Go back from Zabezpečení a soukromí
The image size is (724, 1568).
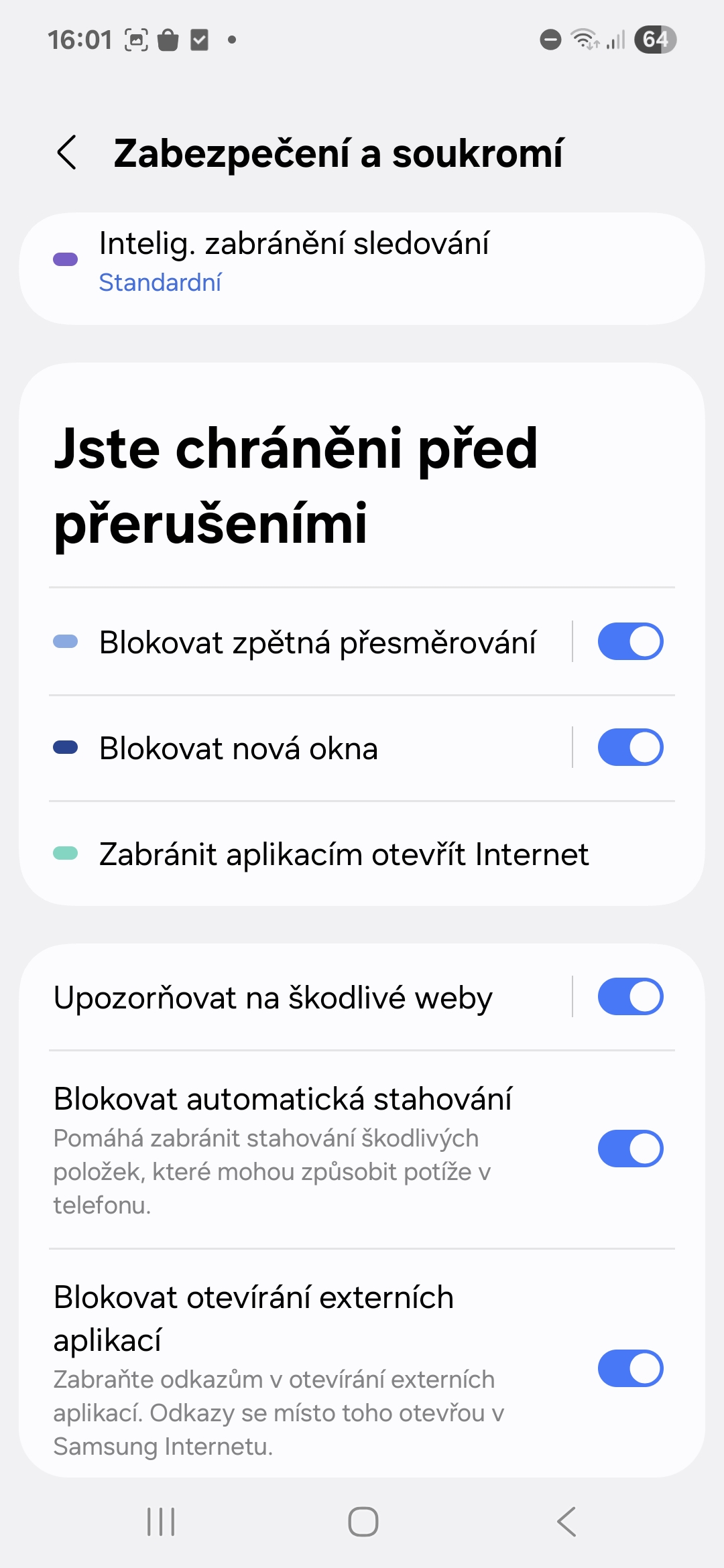tap(67, 153)
